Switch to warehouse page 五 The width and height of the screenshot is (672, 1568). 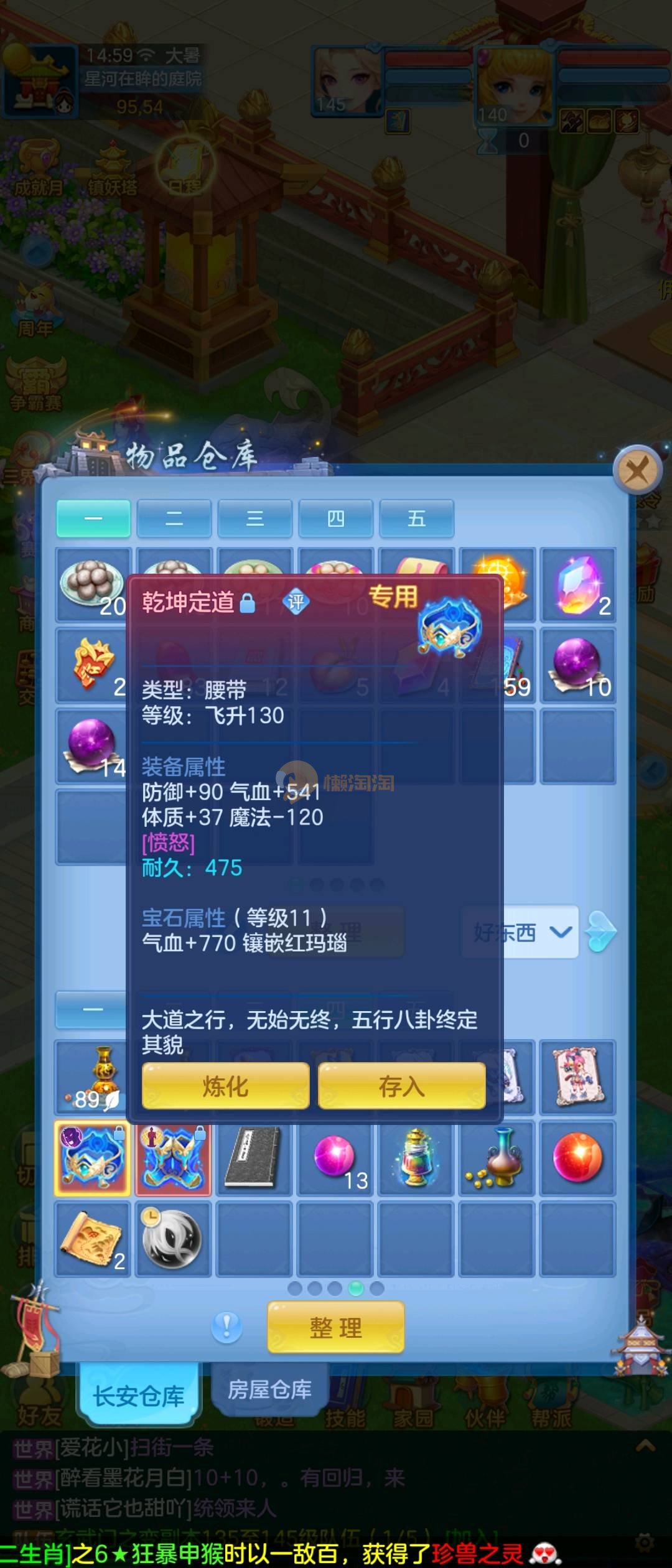click(x=416, y=518)
